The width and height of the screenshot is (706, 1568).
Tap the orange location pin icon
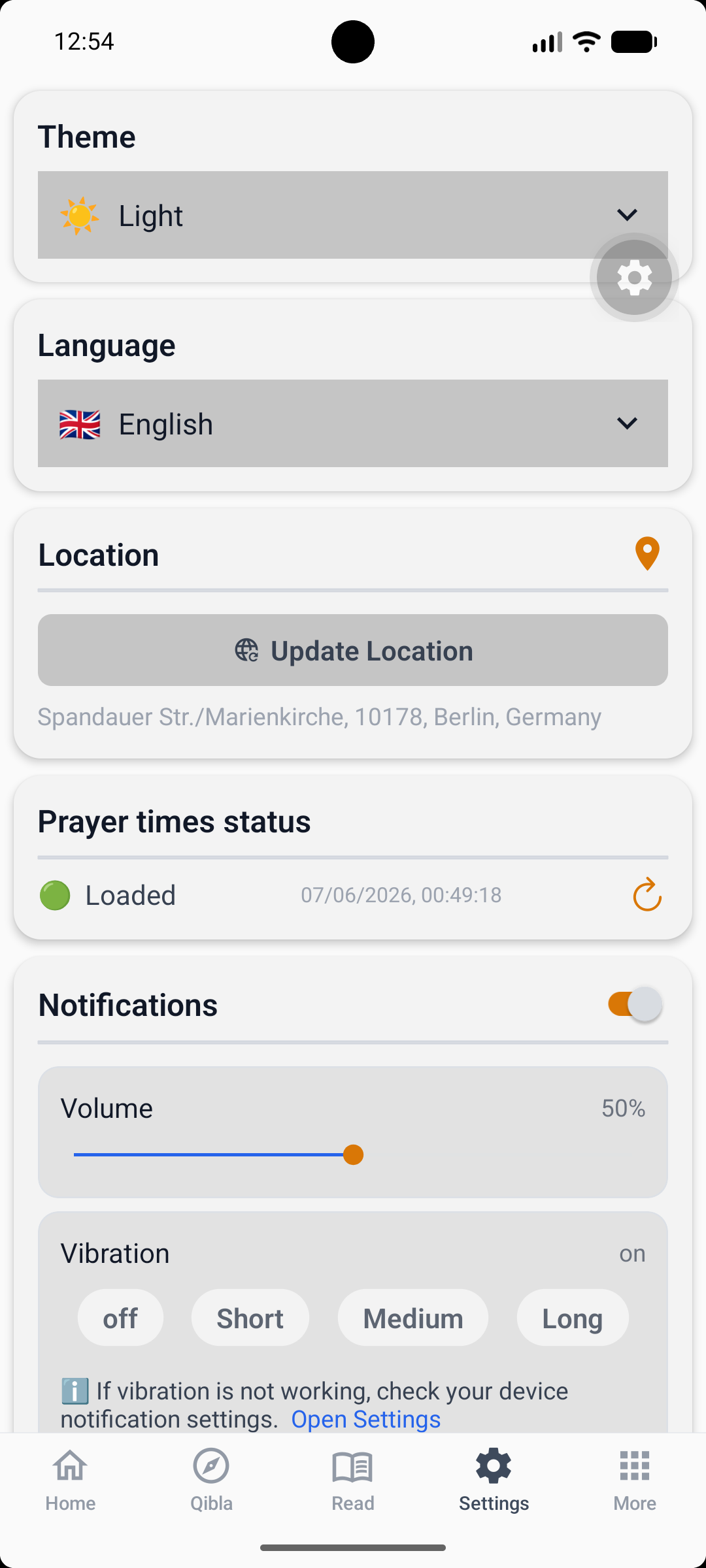[647, 554]
